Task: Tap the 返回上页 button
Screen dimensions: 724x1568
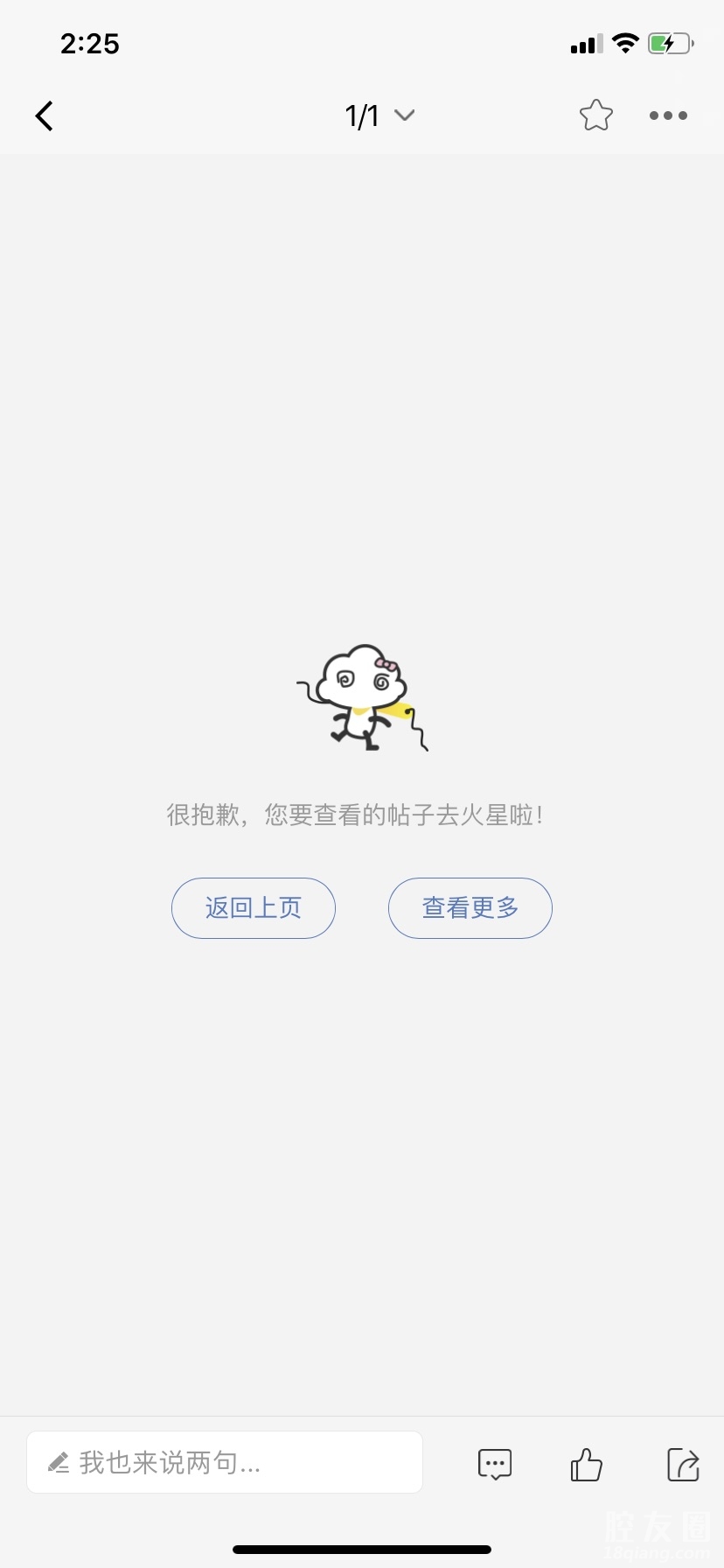Action: (x=254, y=908)
